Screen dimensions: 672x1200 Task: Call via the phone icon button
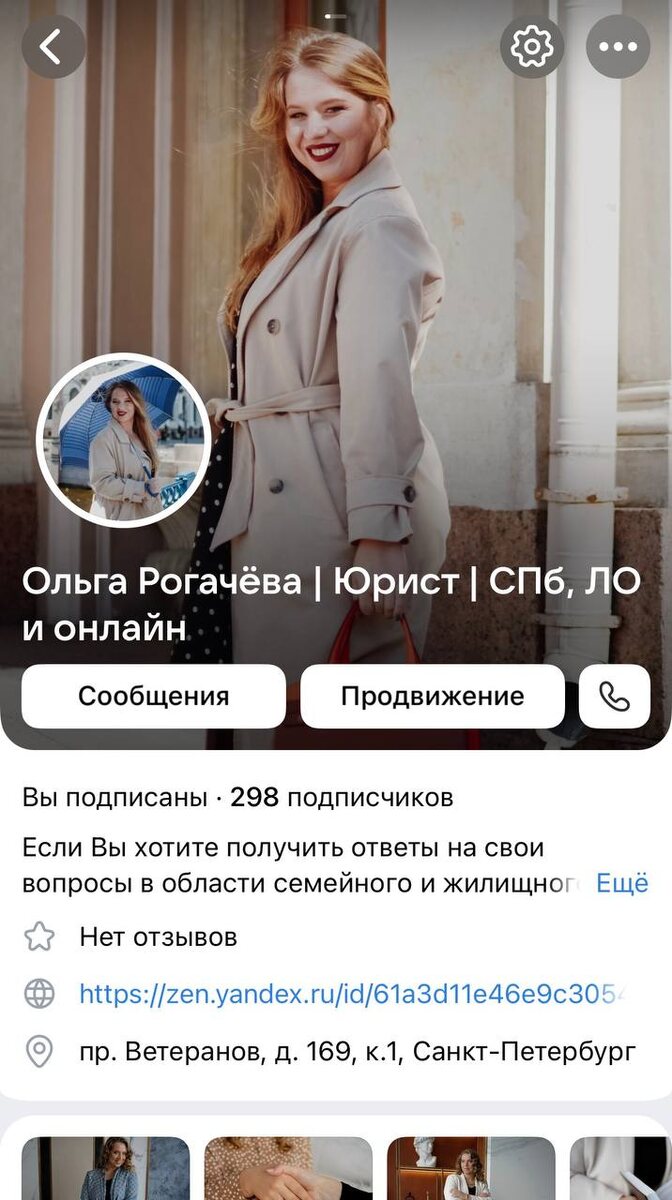coord(614,696)
